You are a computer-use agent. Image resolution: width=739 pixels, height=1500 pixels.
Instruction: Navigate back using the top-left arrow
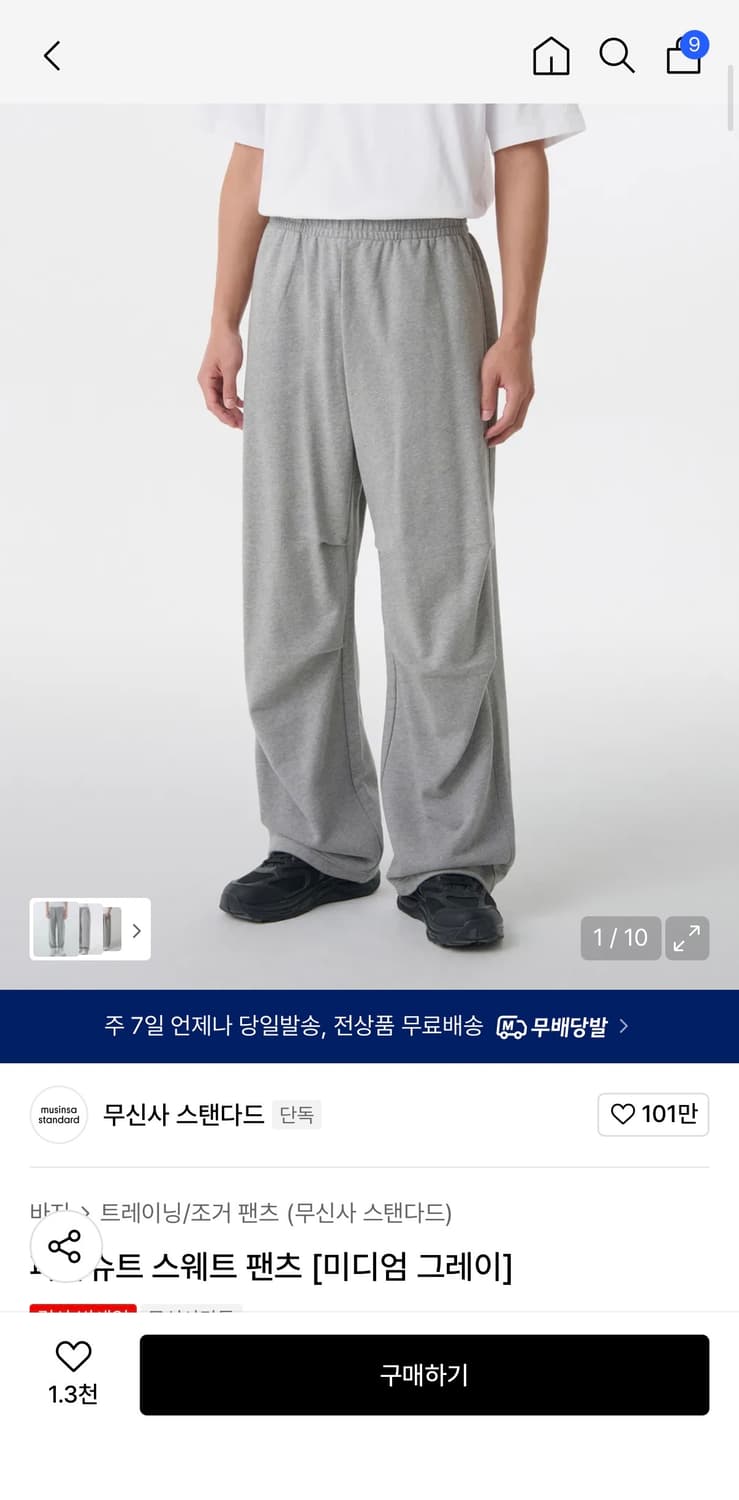pyautogui.click(x=52, y=56)
